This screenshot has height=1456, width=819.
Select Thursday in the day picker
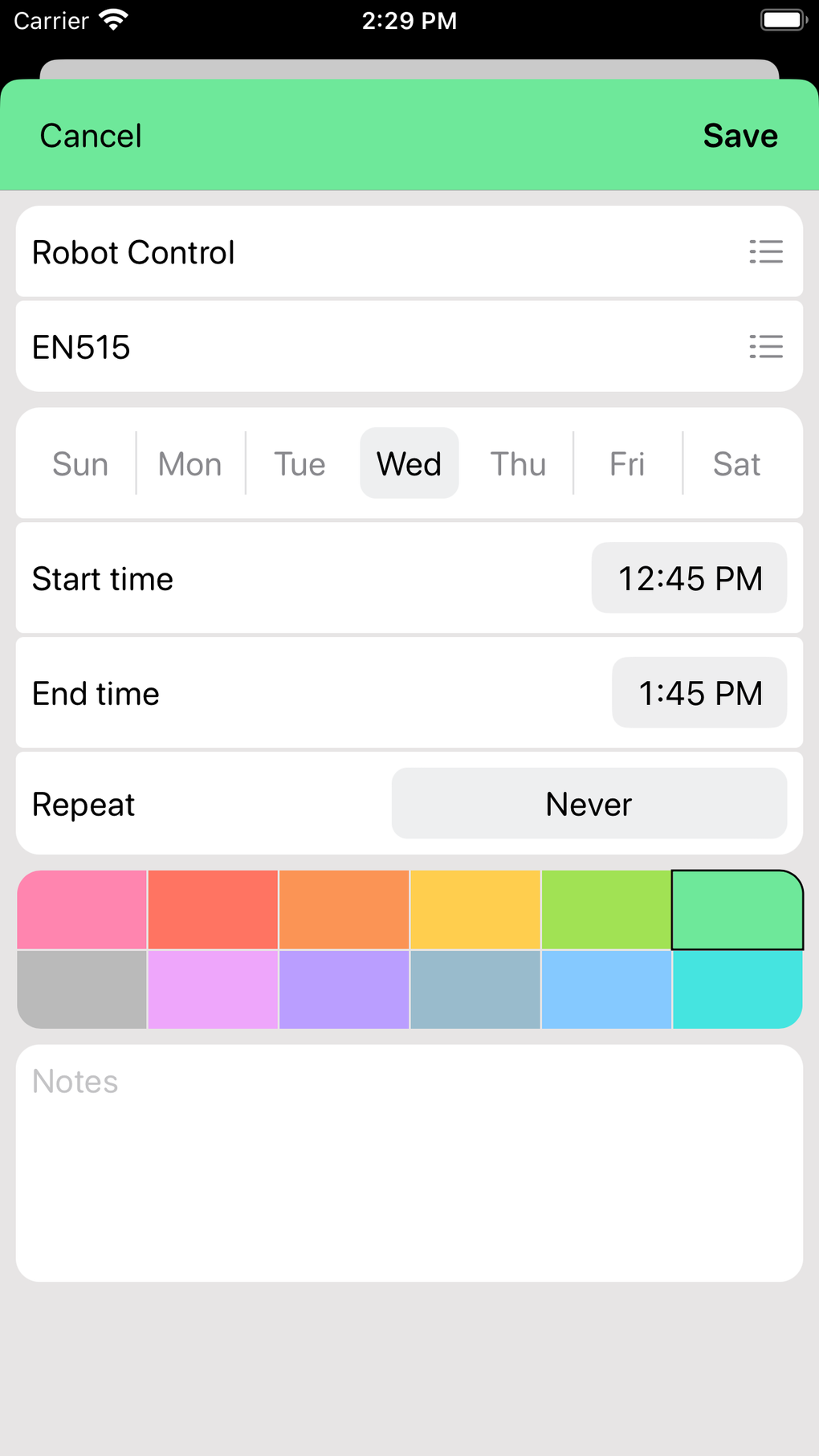tap(518, 463)
